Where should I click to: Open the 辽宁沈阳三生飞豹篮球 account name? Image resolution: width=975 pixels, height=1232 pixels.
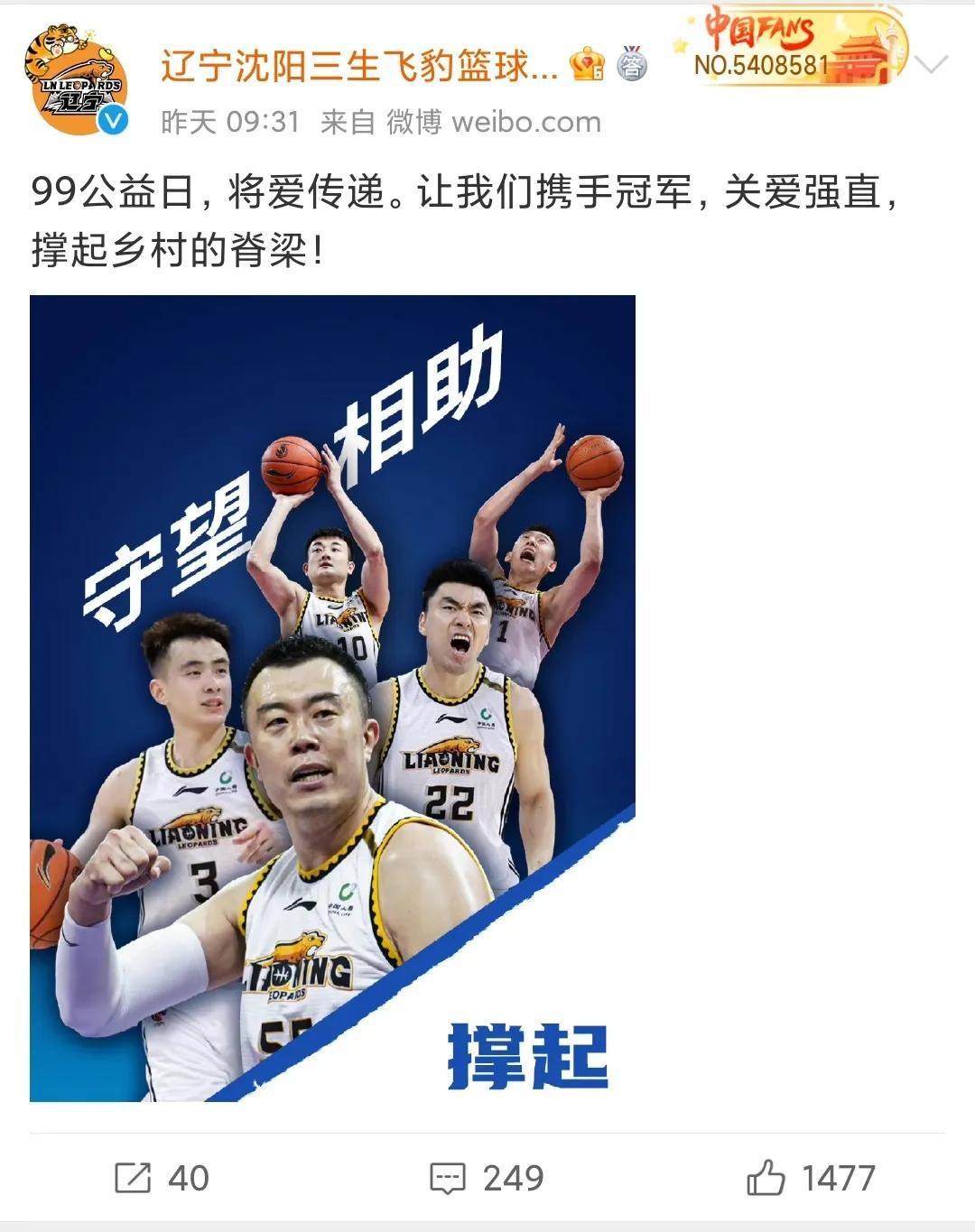(359, 65)
